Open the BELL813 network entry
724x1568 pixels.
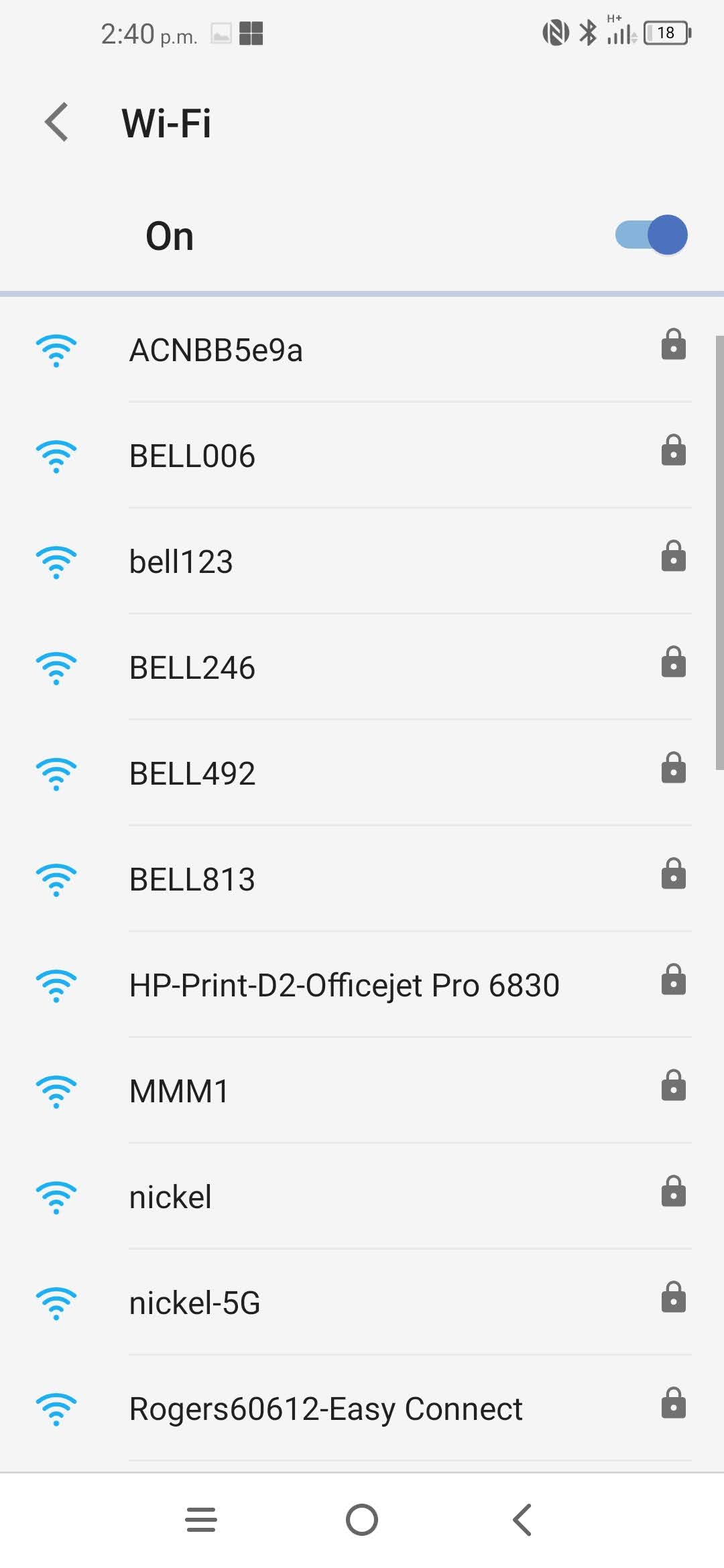point(192,879)
